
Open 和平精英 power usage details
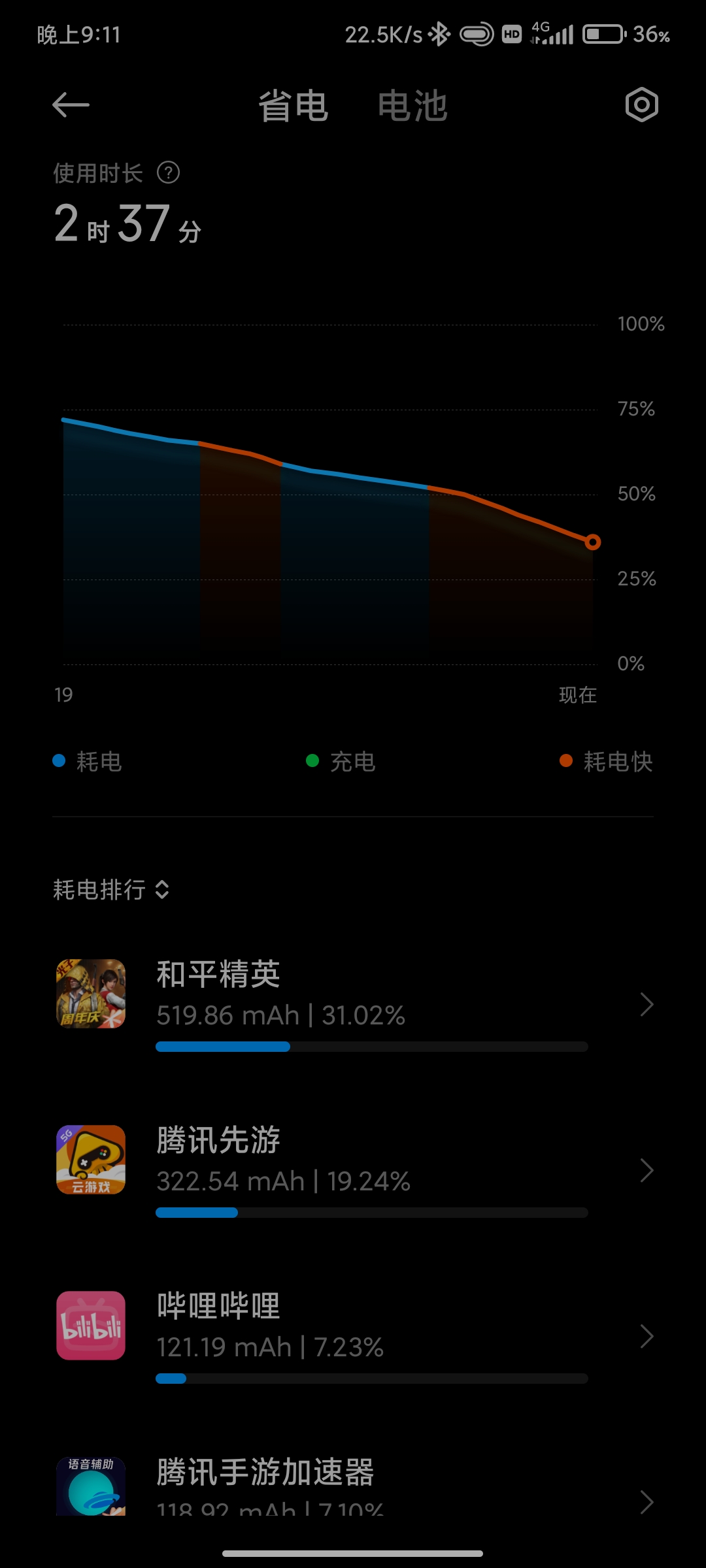point(353,1004)
